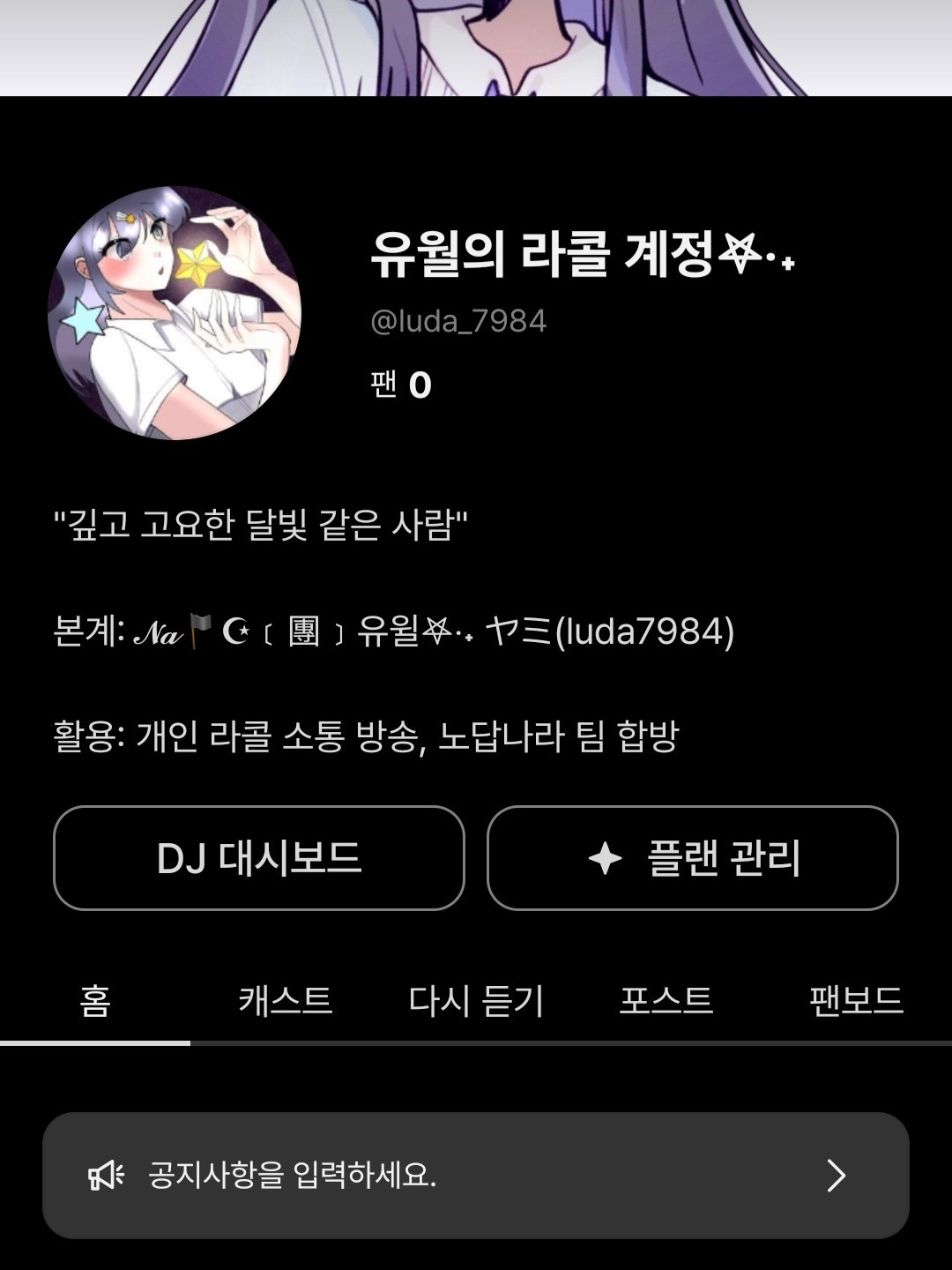The width and height of the screenshot is (952, 1270).
Task: Open the 팬 0 fan list
Action: (x=401, y=385)
